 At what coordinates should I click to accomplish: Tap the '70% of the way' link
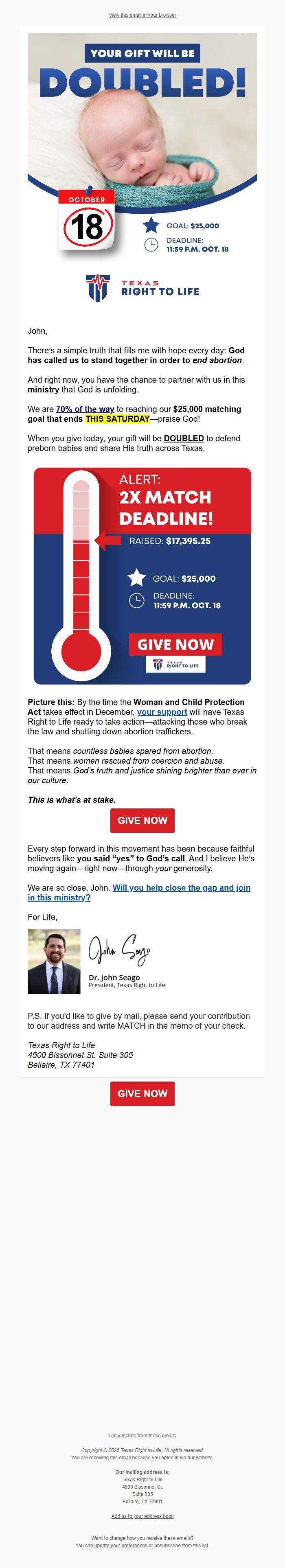(x=85, y=409)
